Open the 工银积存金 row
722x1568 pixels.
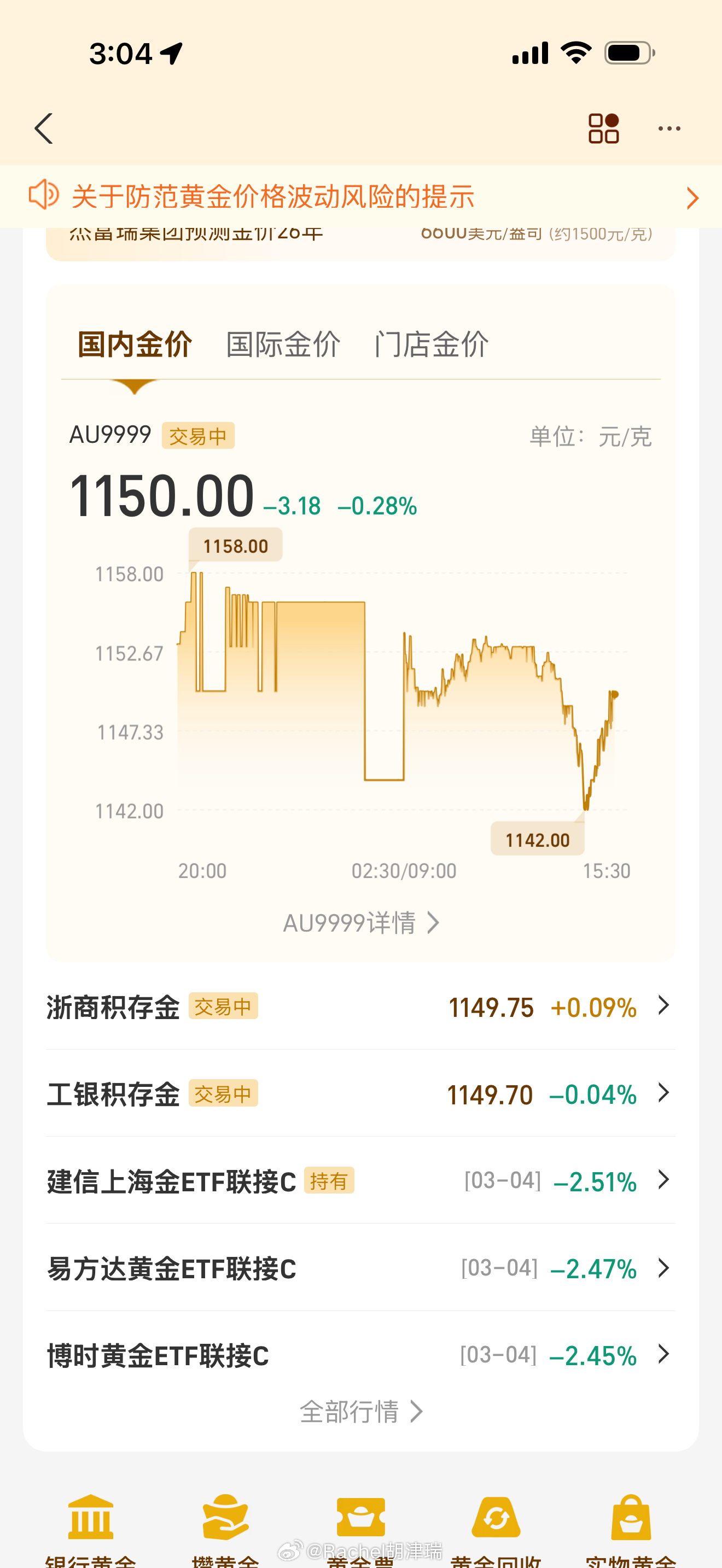[x=360, y=1094]
